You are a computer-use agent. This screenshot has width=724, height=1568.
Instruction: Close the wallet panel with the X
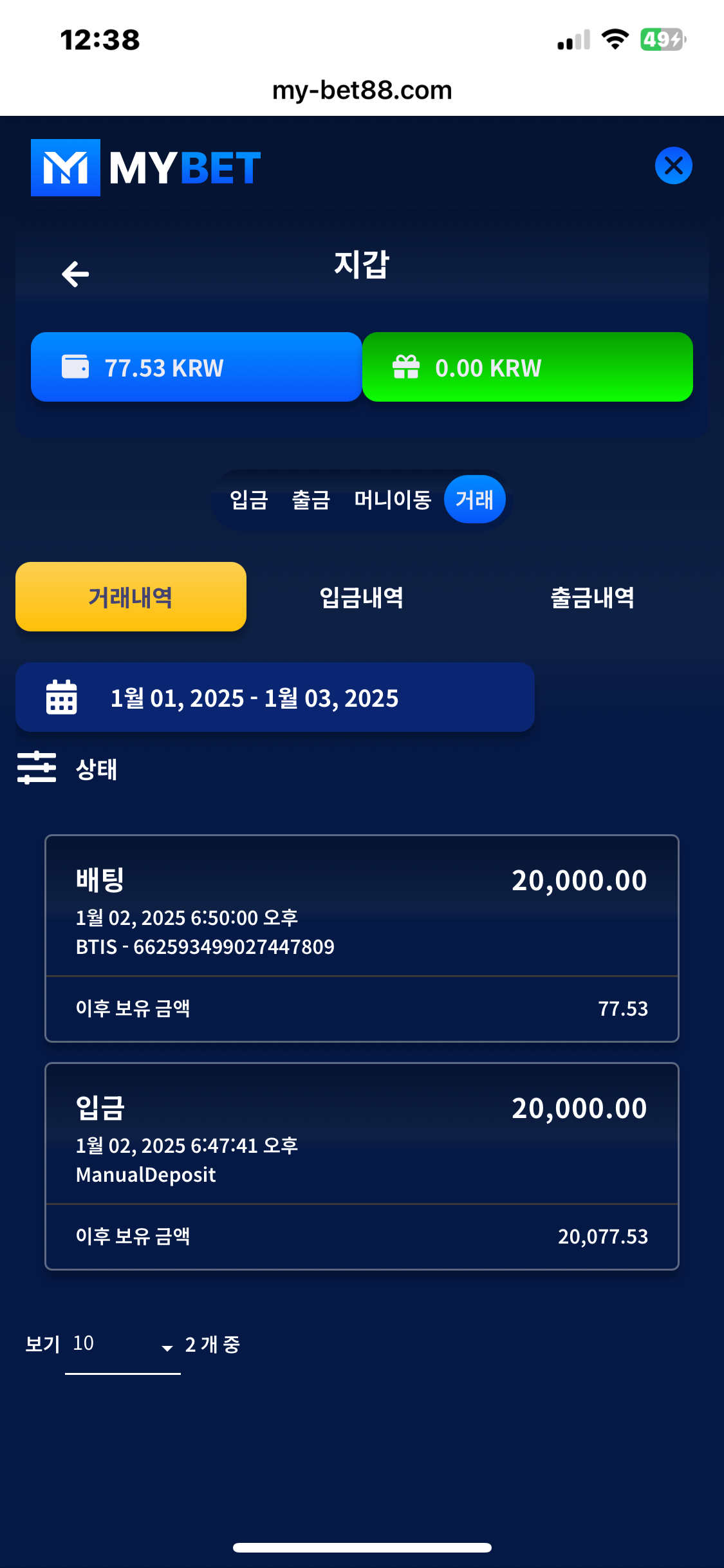coord(673,166)
